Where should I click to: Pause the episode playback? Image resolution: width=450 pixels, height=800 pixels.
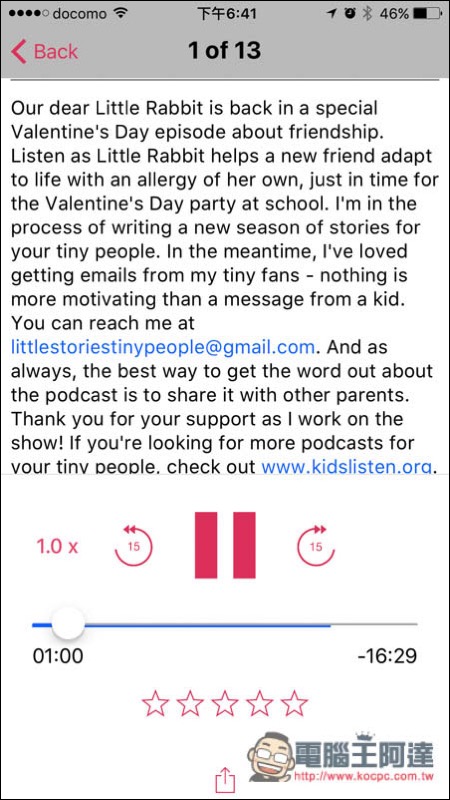[x=225, y=545]
